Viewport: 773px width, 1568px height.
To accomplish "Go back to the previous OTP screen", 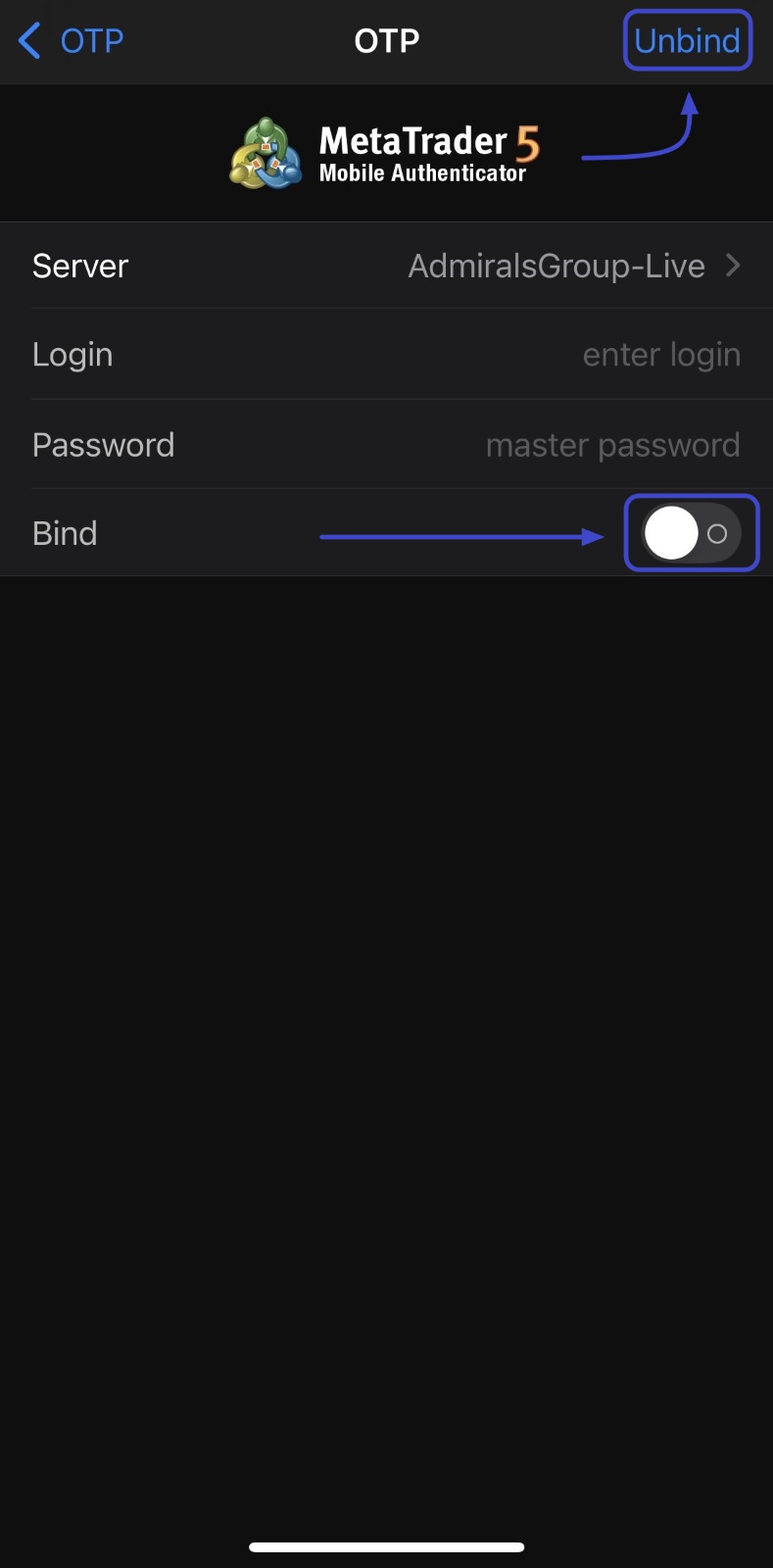I will (x=71, y=41).
